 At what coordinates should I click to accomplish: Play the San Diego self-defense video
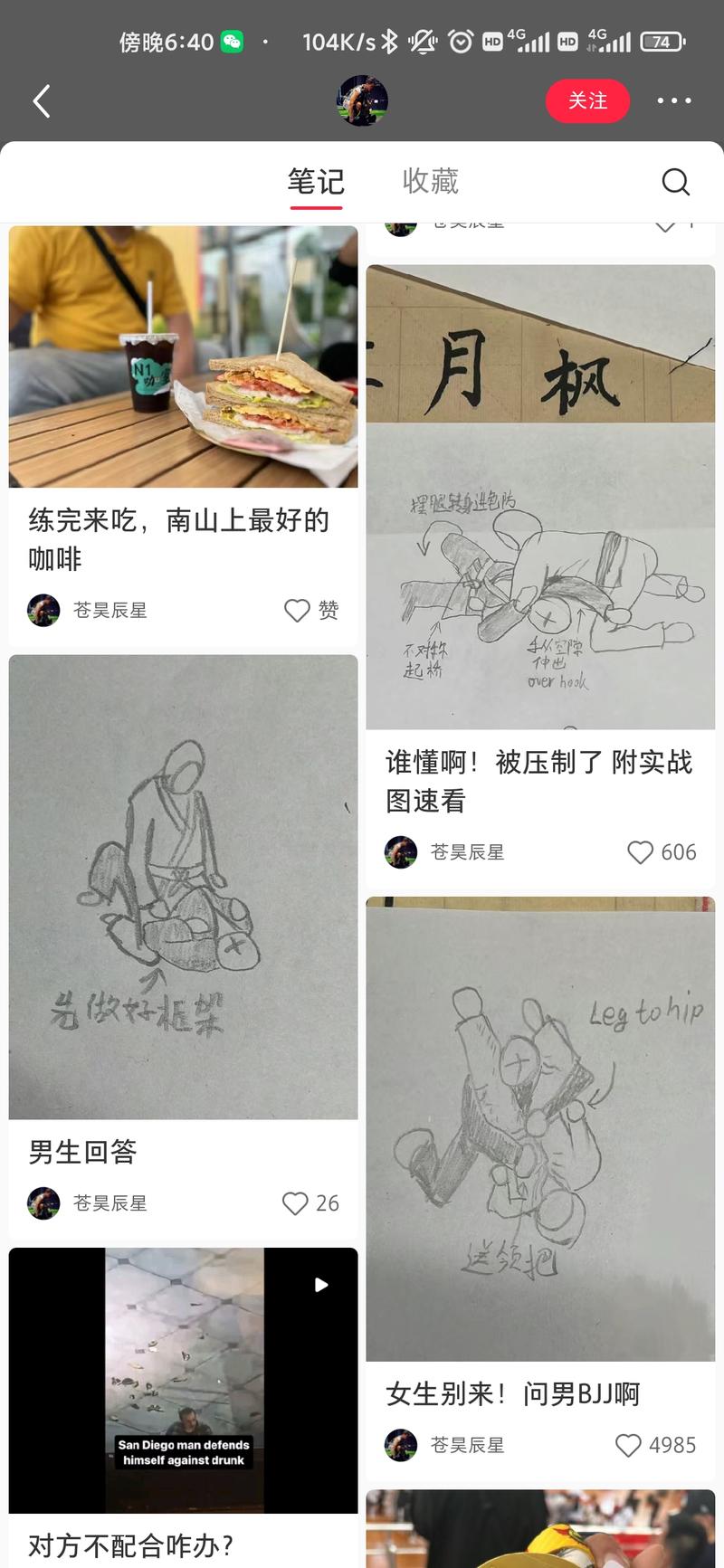click(x=321, y=1283)
